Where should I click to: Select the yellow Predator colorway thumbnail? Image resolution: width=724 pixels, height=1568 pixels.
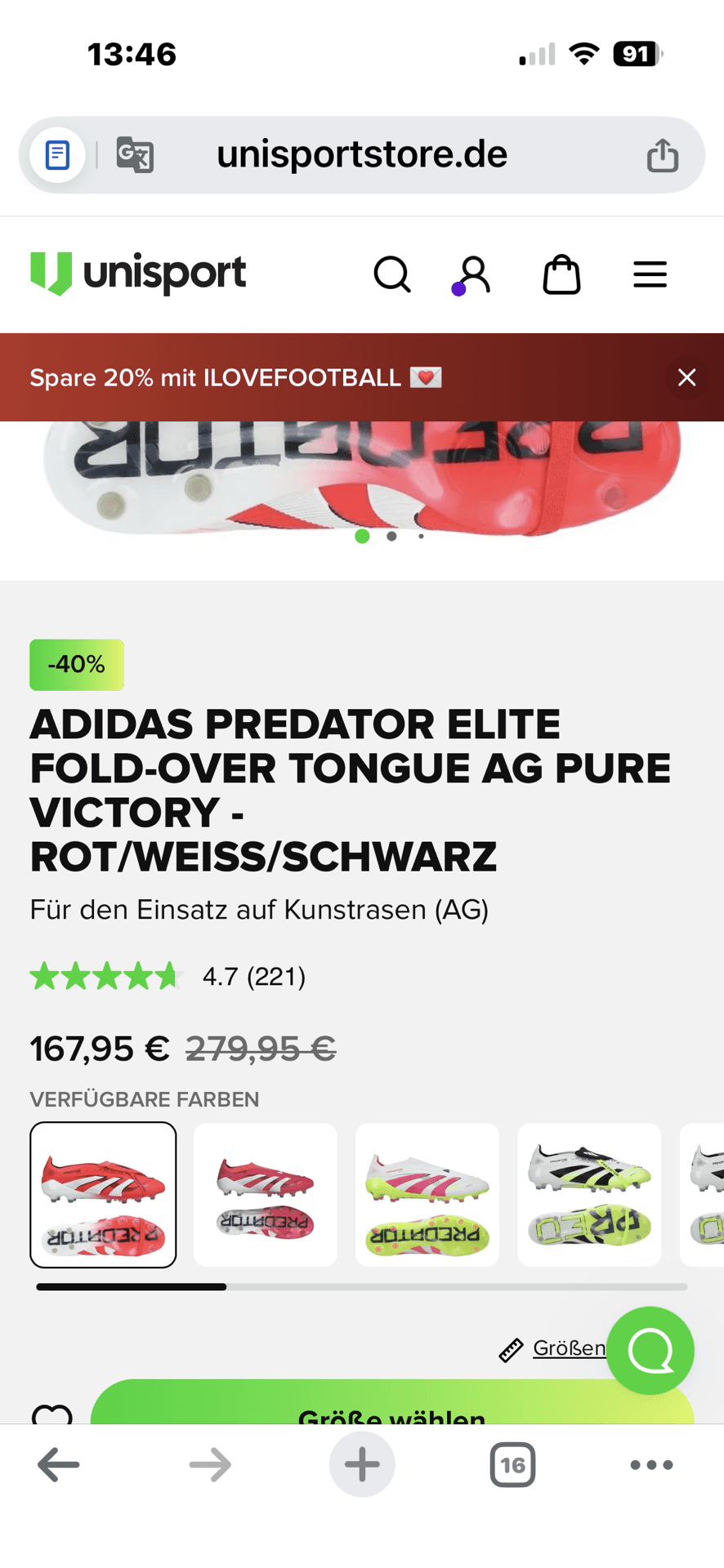coord(427,1194)
